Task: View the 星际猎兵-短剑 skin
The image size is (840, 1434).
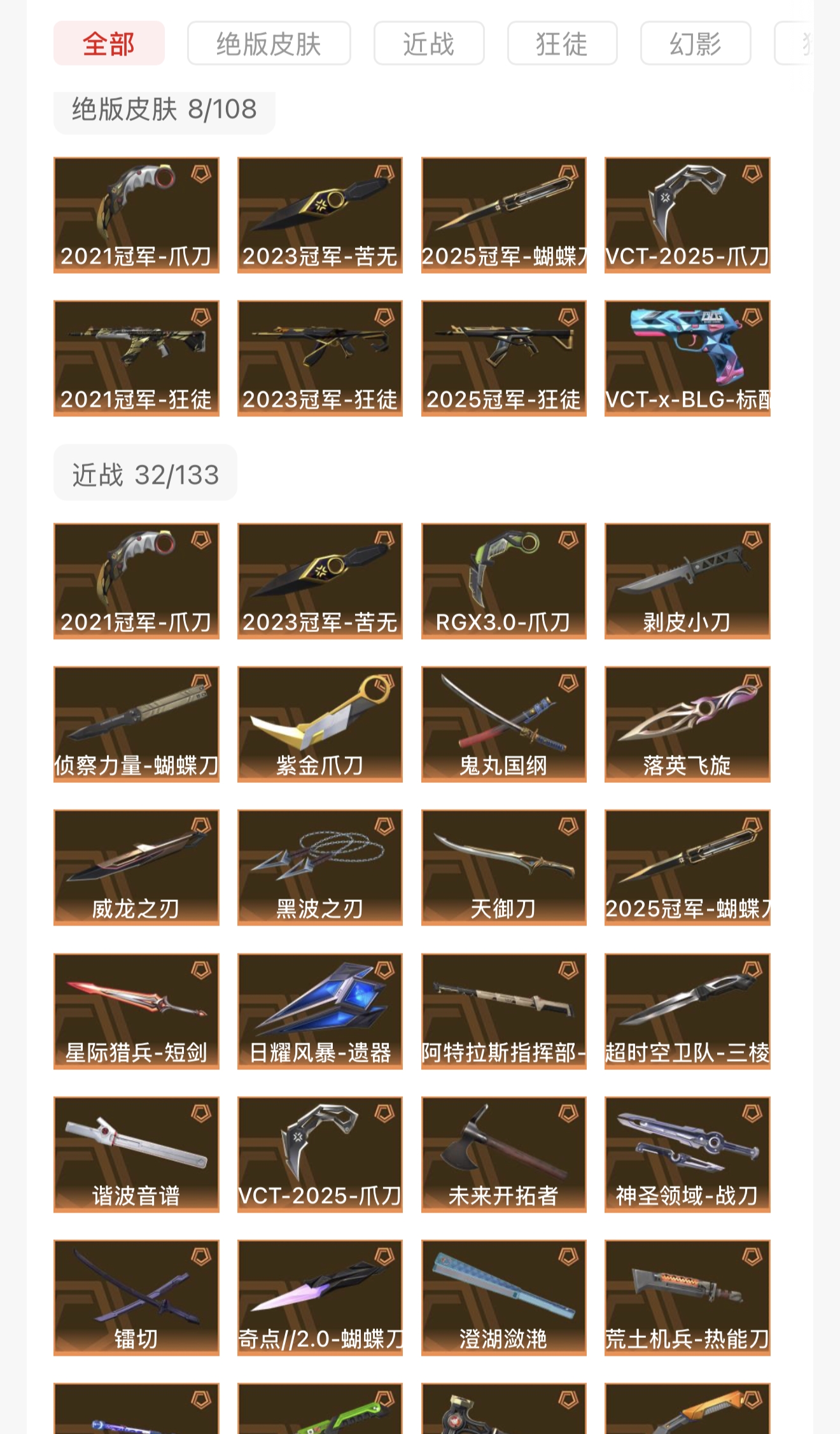Action: [x=136, y=1011]
